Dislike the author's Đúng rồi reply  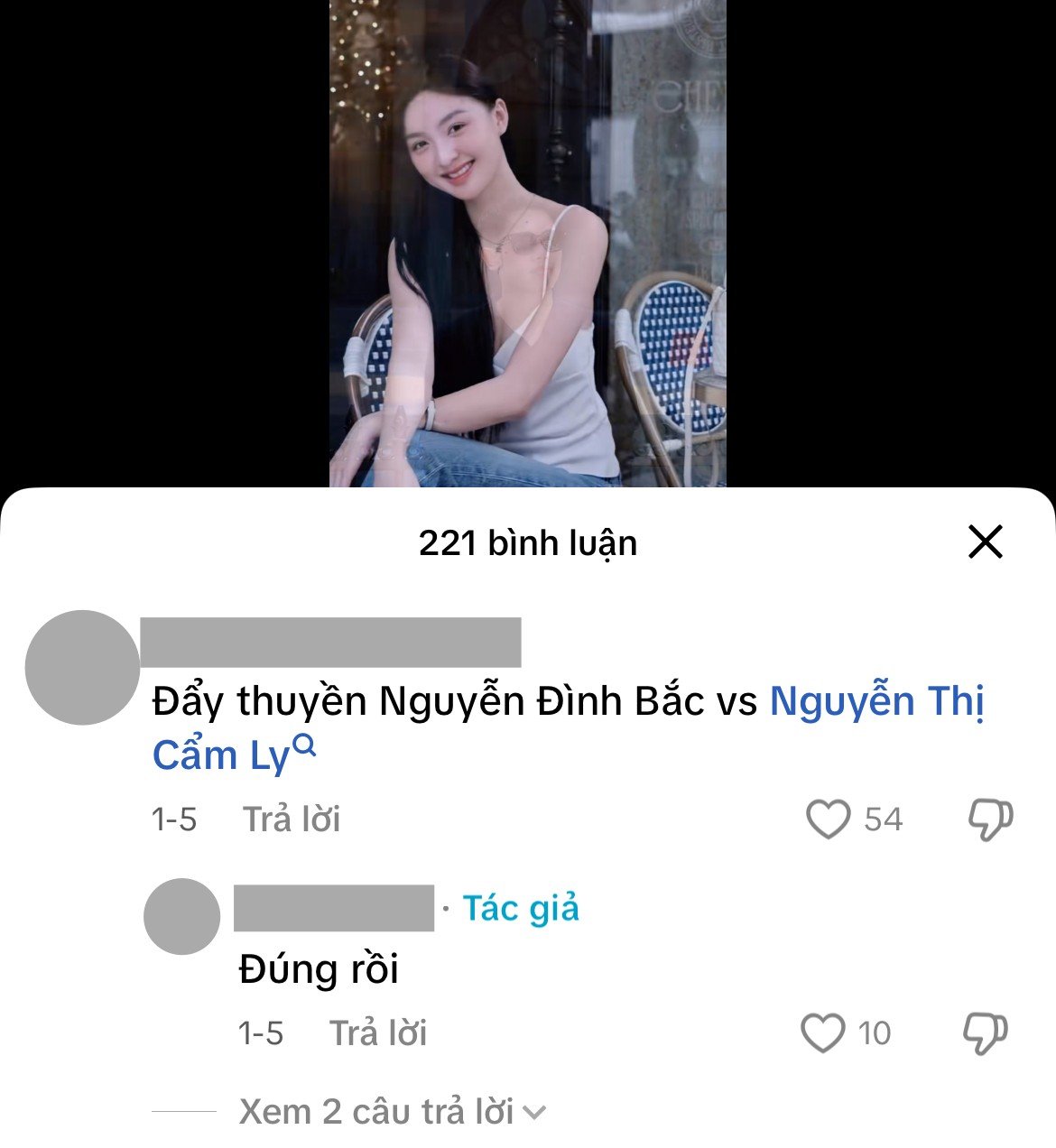click(985, 1033)
